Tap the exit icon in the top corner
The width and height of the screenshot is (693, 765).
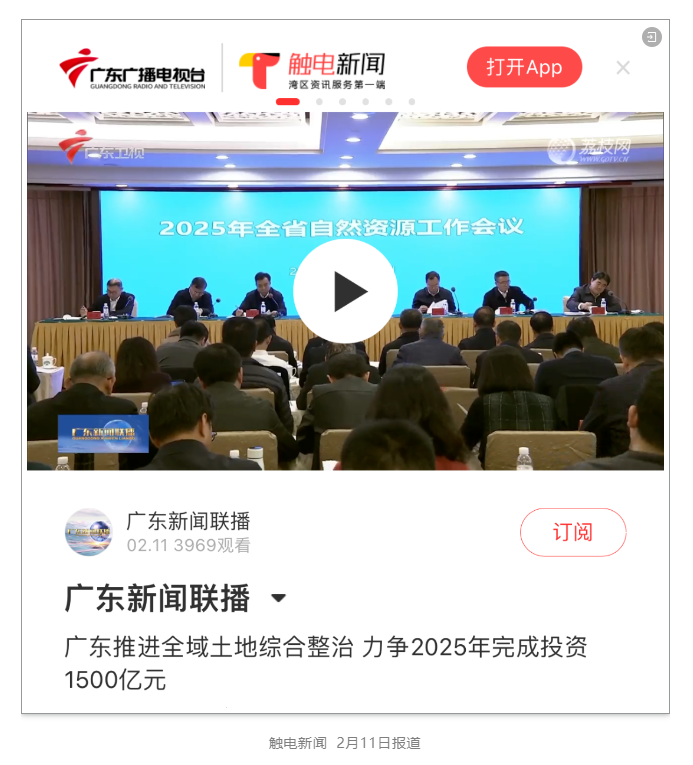pyautogui.click(x=652, y=37)
